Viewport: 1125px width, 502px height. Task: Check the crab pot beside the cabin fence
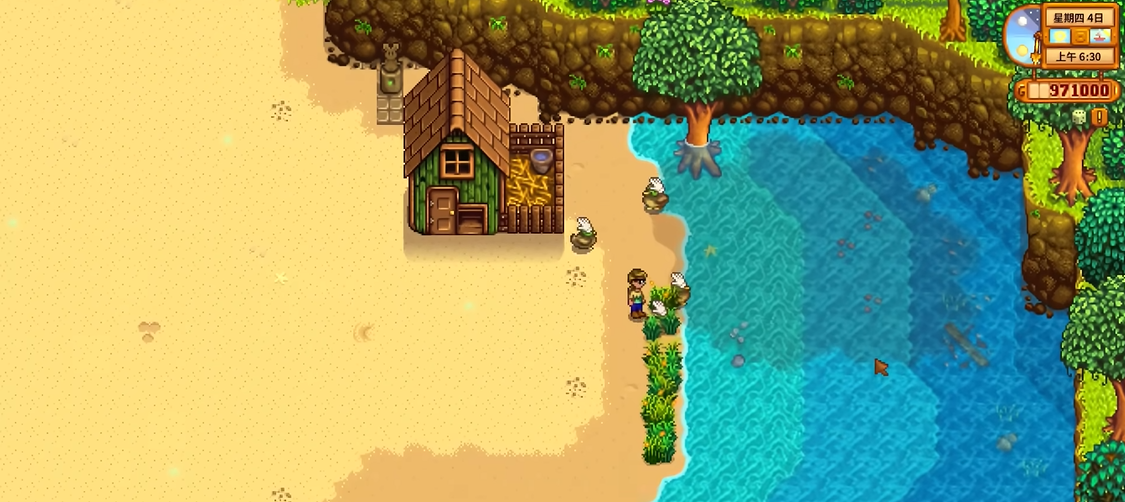(x=584, y=235)
